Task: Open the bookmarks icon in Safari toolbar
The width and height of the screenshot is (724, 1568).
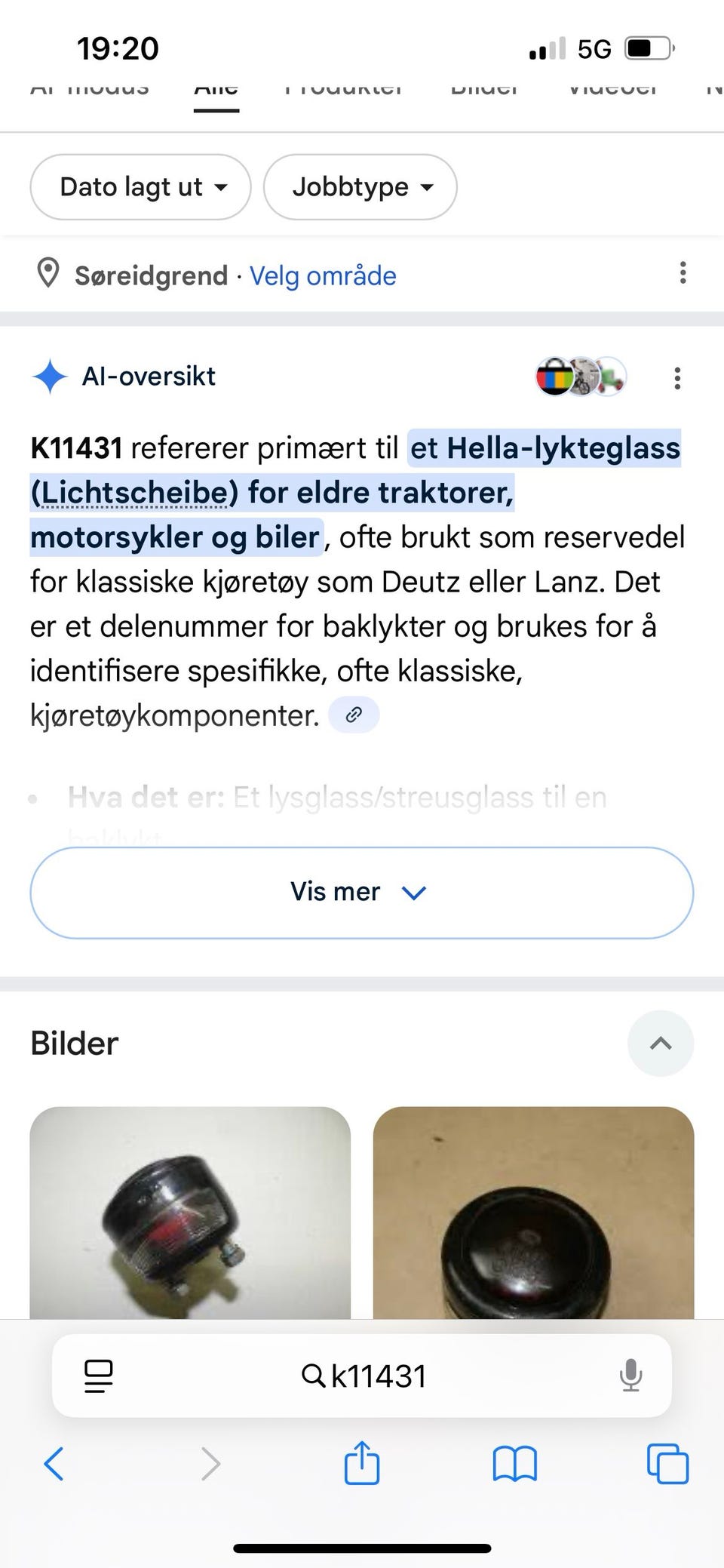Action: [514, 1464]
